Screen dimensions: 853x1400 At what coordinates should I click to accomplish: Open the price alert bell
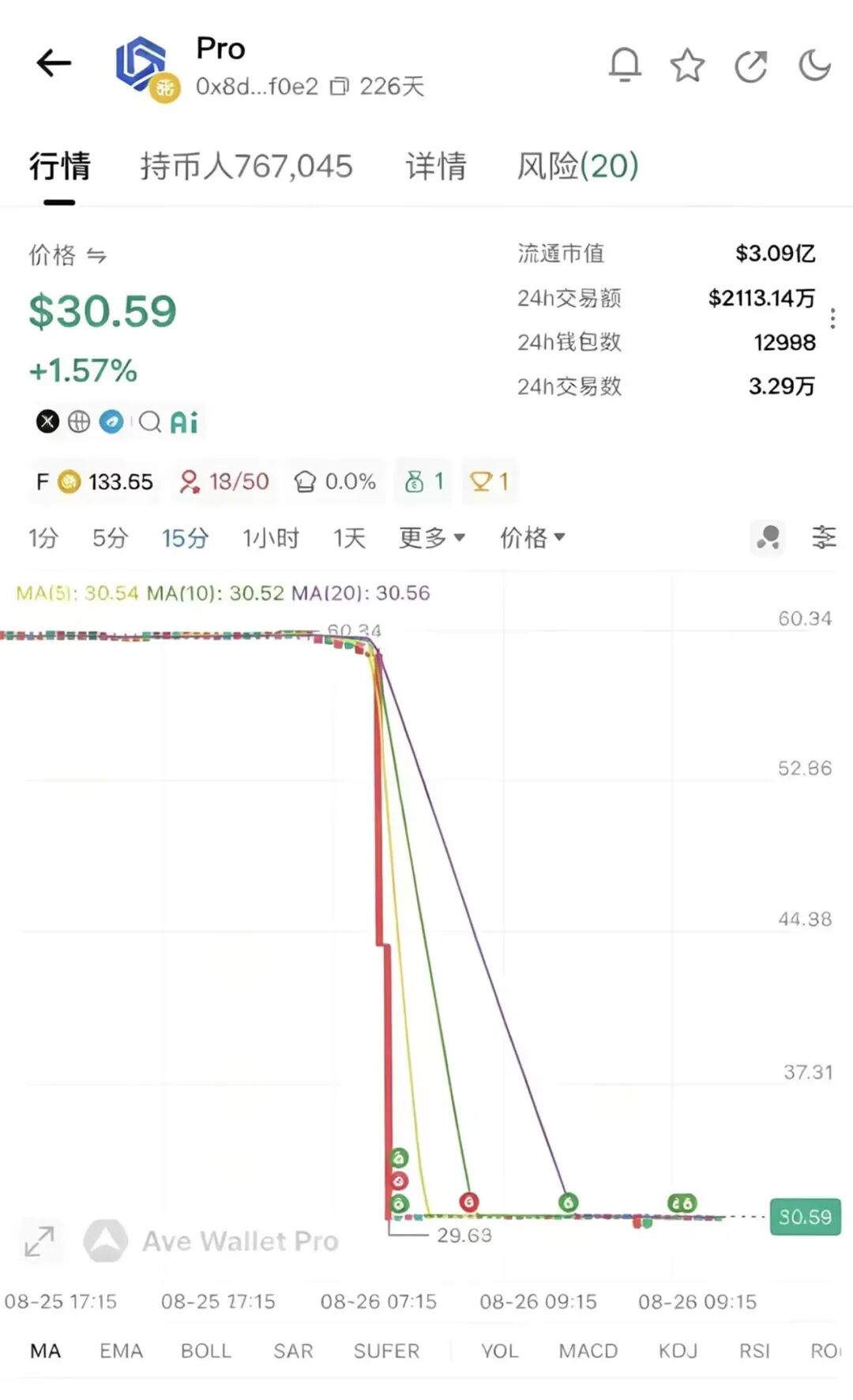coord(625,65)
